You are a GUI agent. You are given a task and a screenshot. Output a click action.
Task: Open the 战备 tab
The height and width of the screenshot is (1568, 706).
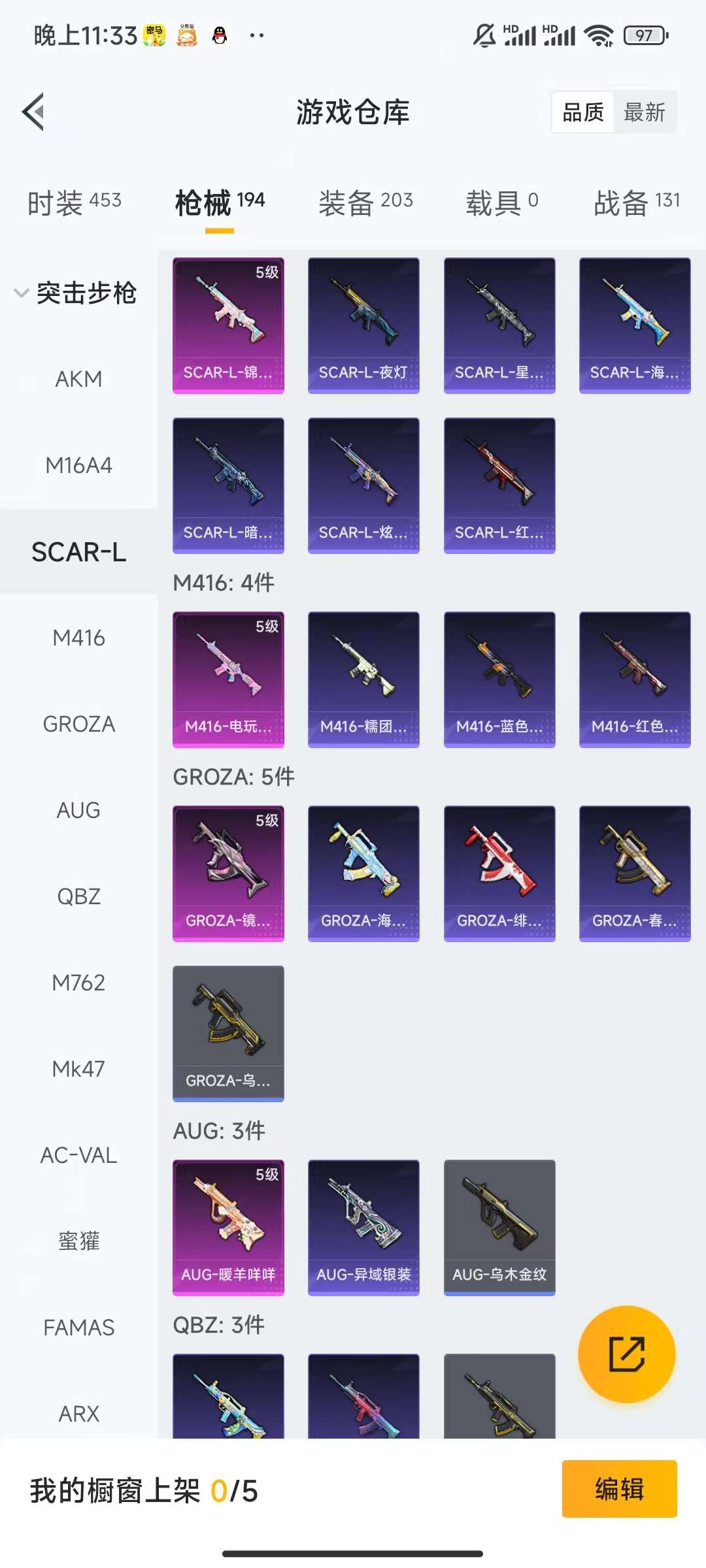(x=636, y=203)
